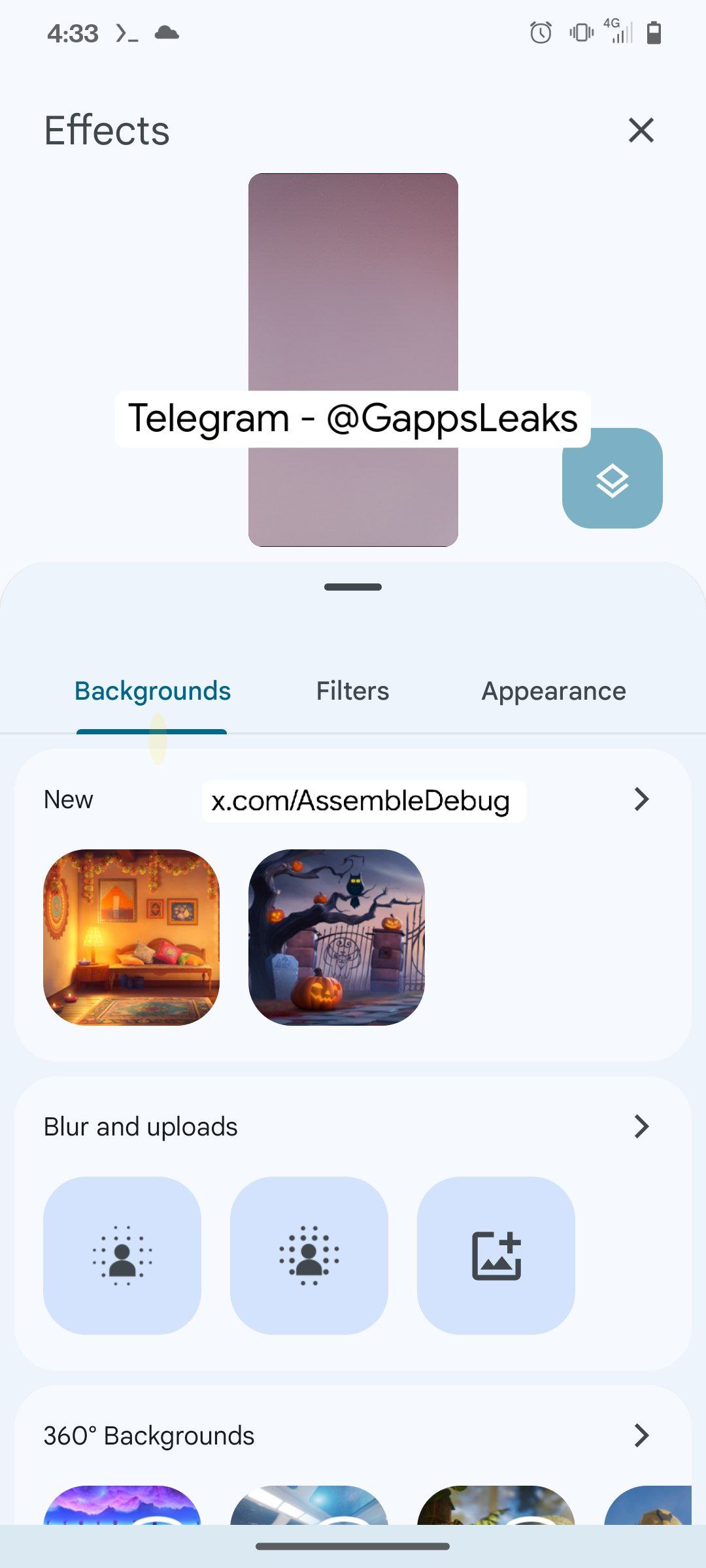Tap the sheet drag handle
This screenshot has width=706, height=1568.
tap(353, 587)
